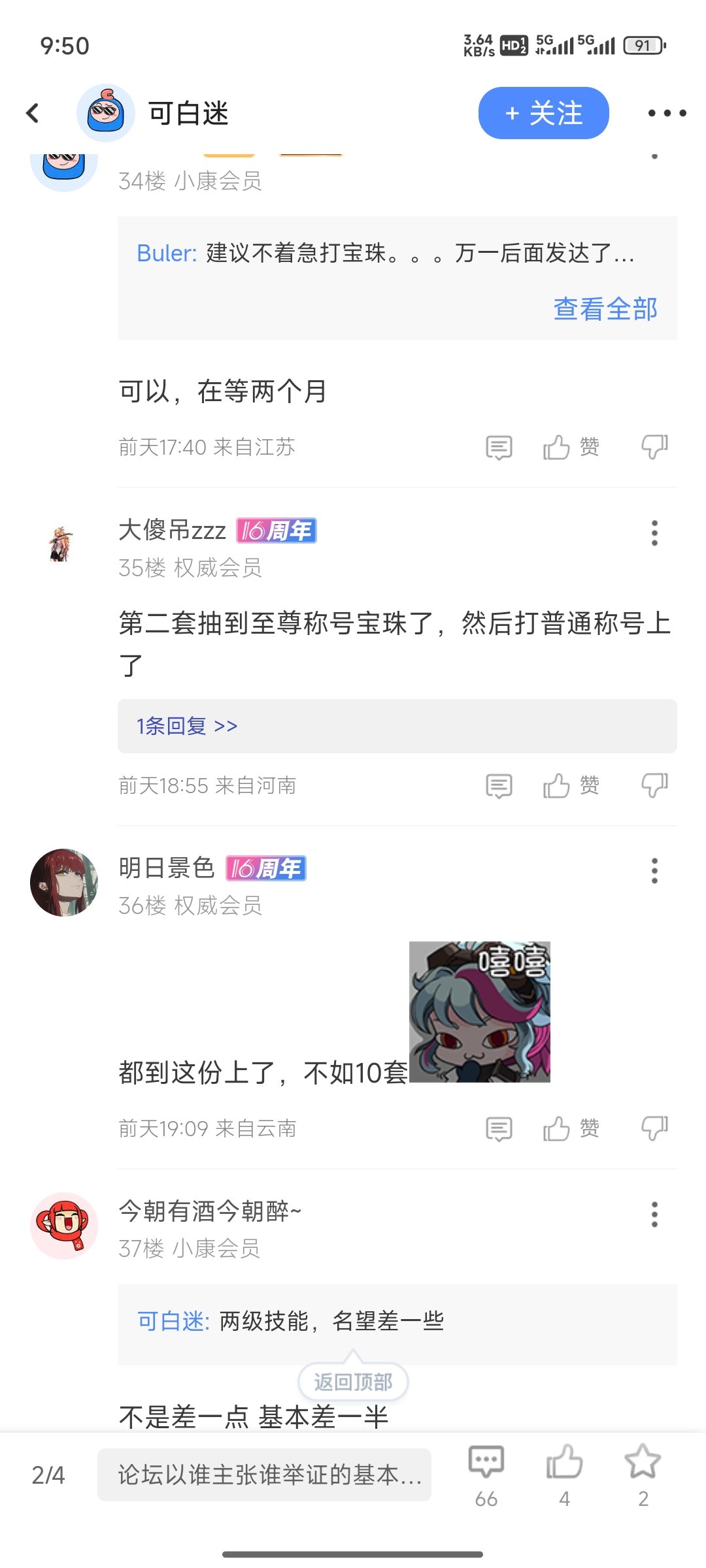Open the top-right three-dot overflow menu
This screenshot has height=1568, width=706.
click(x=667, y=113)
